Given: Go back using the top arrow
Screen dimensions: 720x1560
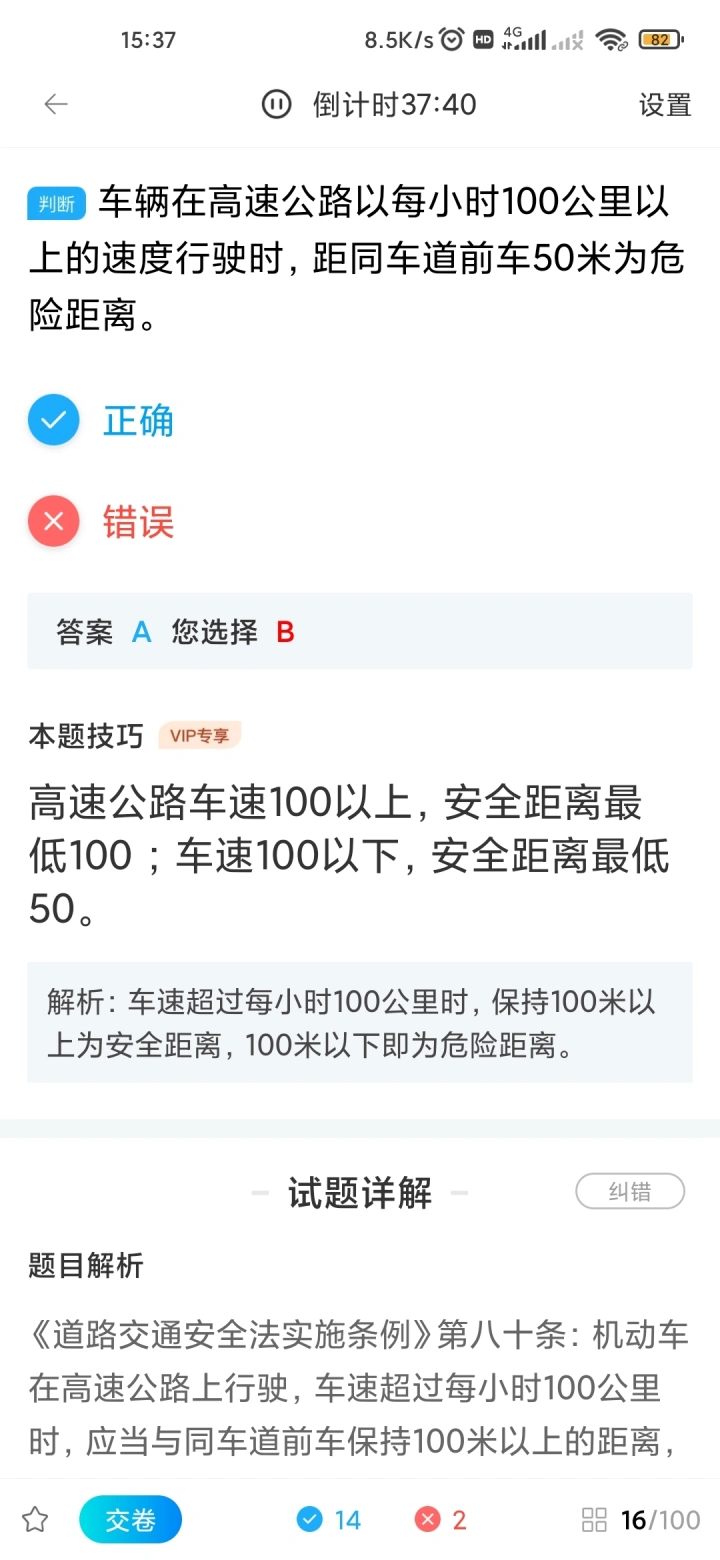Looking at the screenshot, I should click(x=56, y=104).
